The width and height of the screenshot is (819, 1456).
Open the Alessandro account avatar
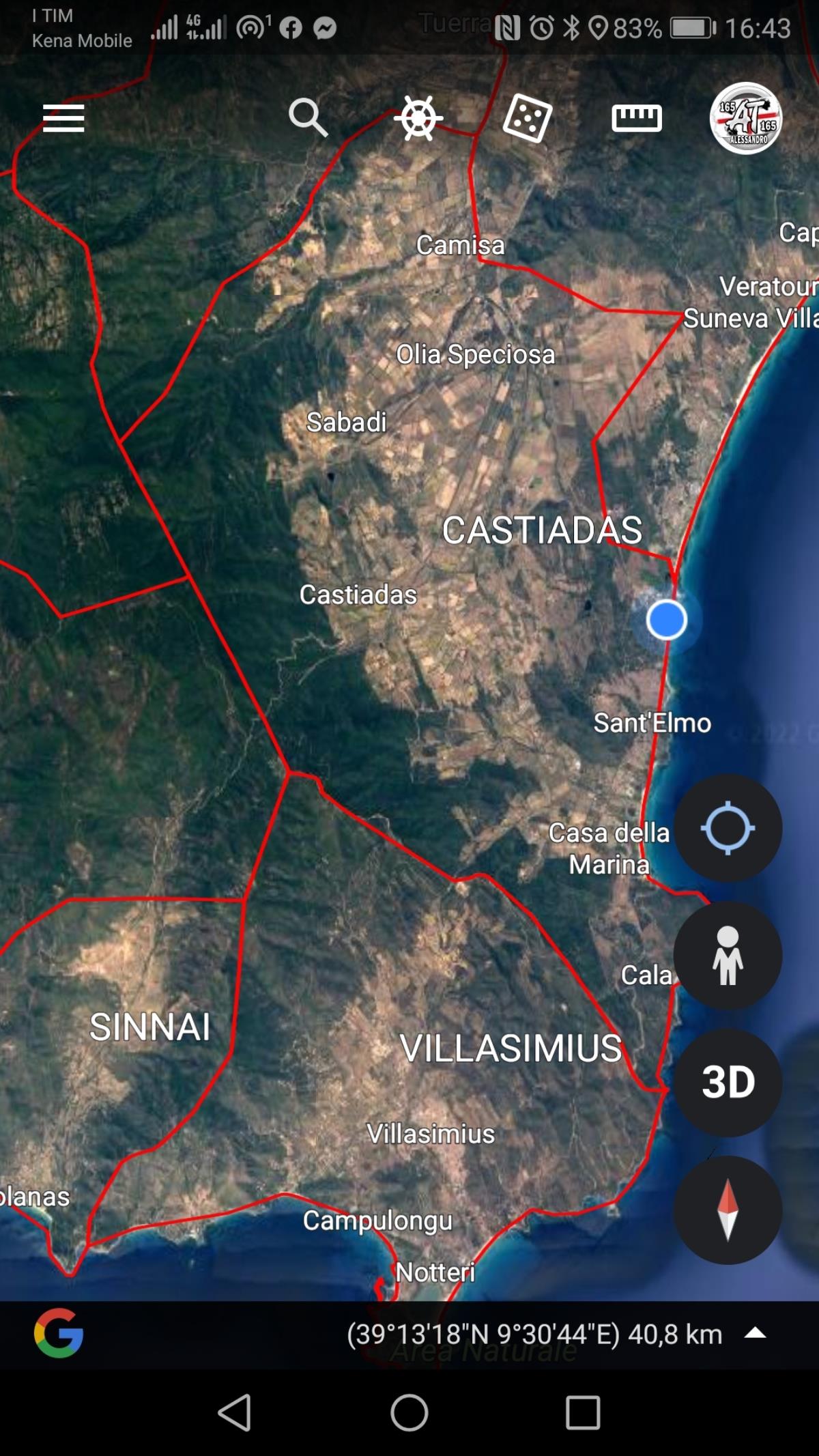point(745,118)
